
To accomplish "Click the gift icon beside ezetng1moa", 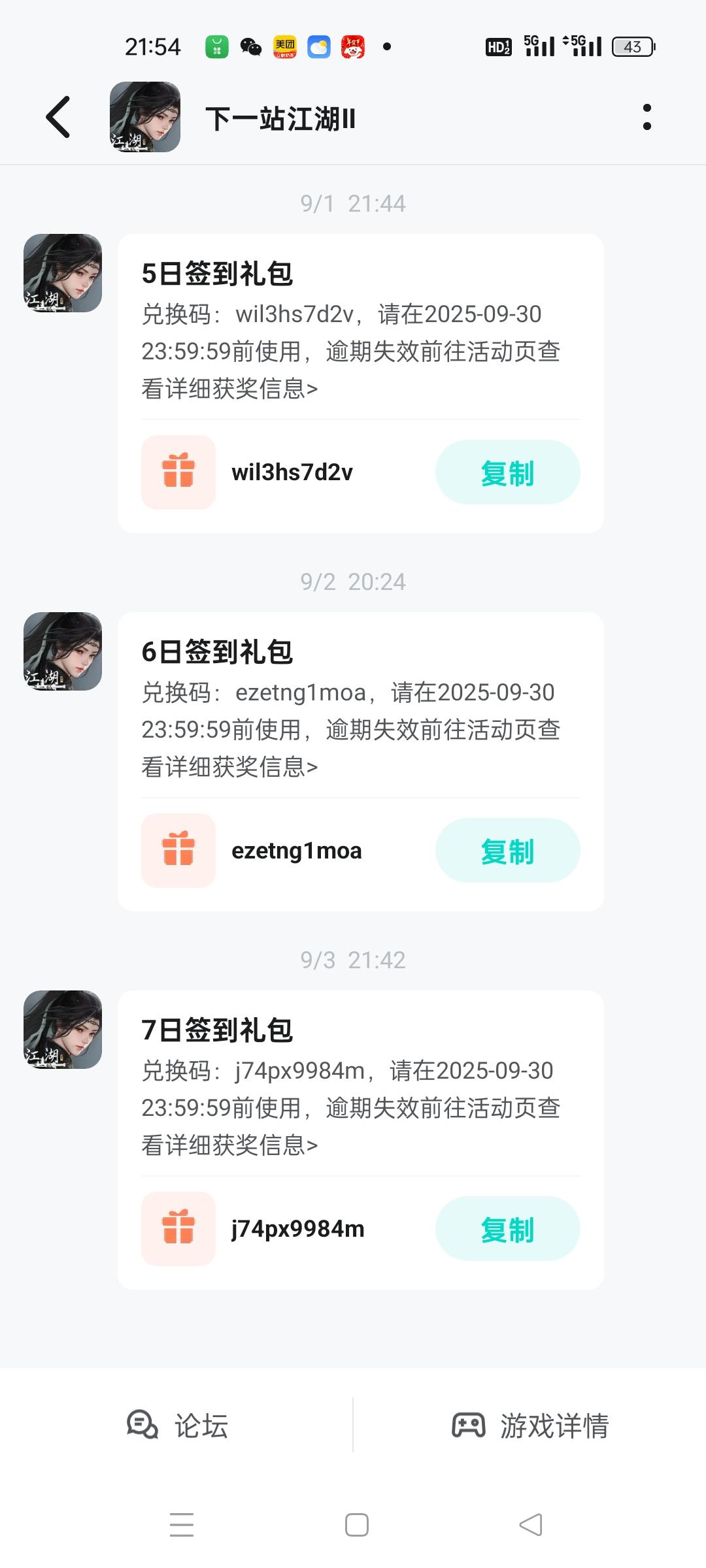I will tap(178, 851).
